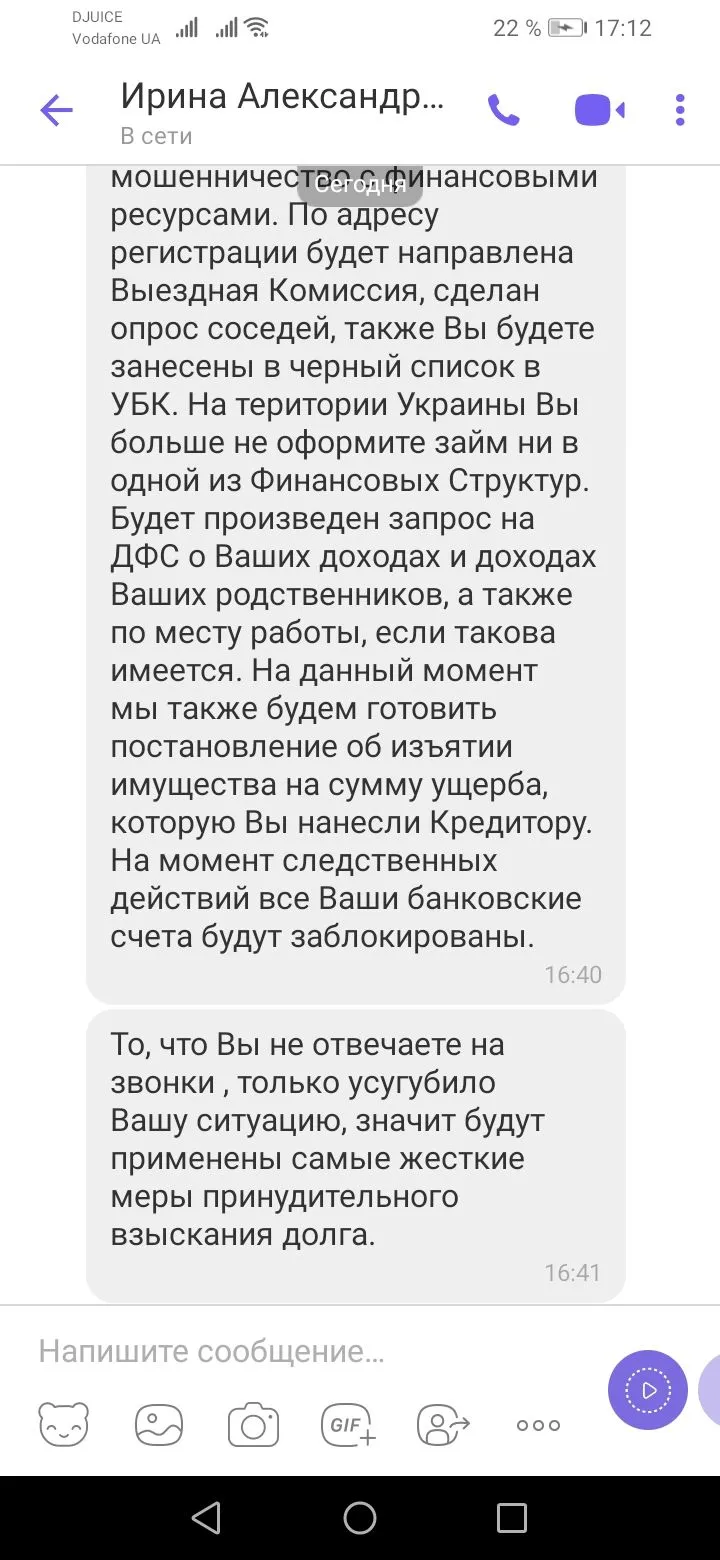Share a contact in chat
The image size is (720, 1560).
443,1425
